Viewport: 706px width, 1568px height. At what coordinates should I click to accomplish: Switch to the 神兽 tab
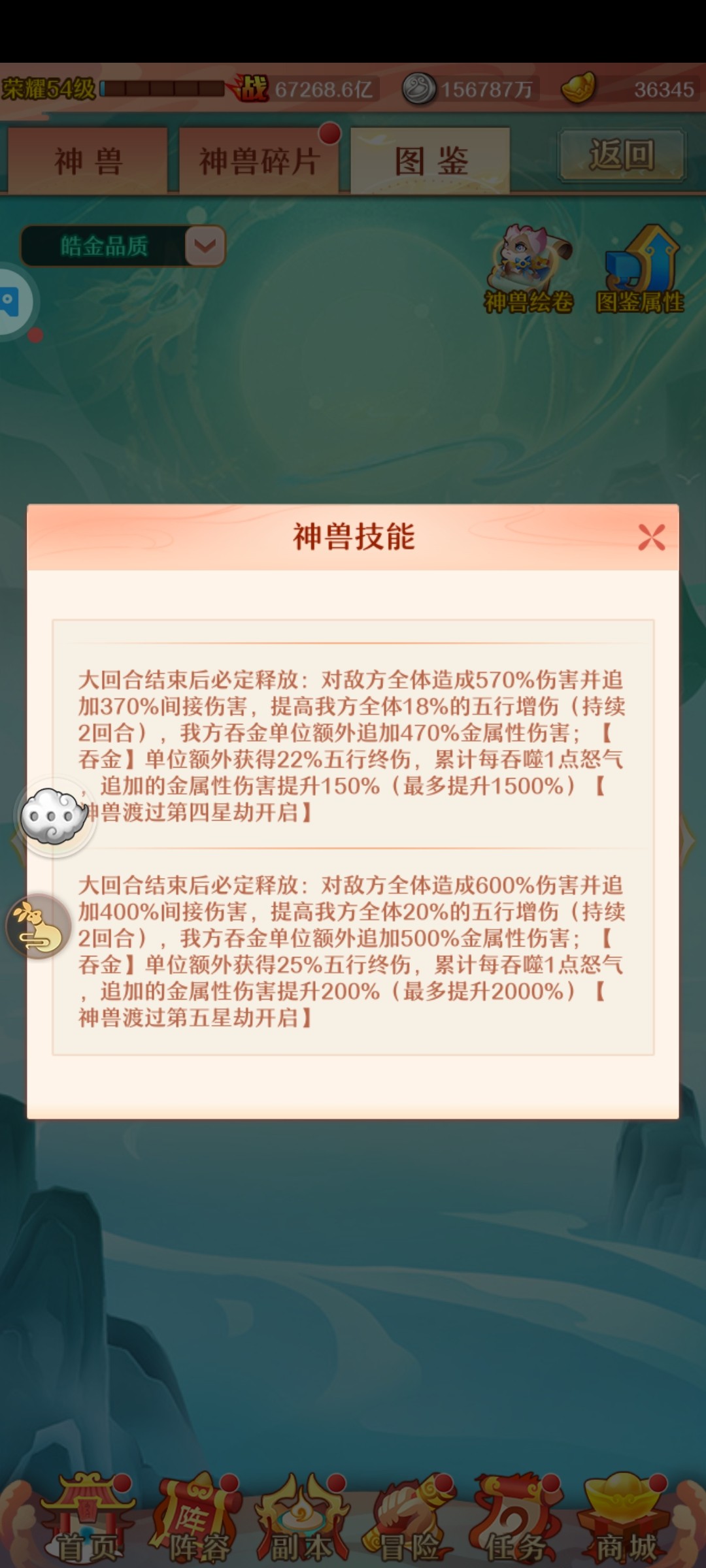(88, 160)
